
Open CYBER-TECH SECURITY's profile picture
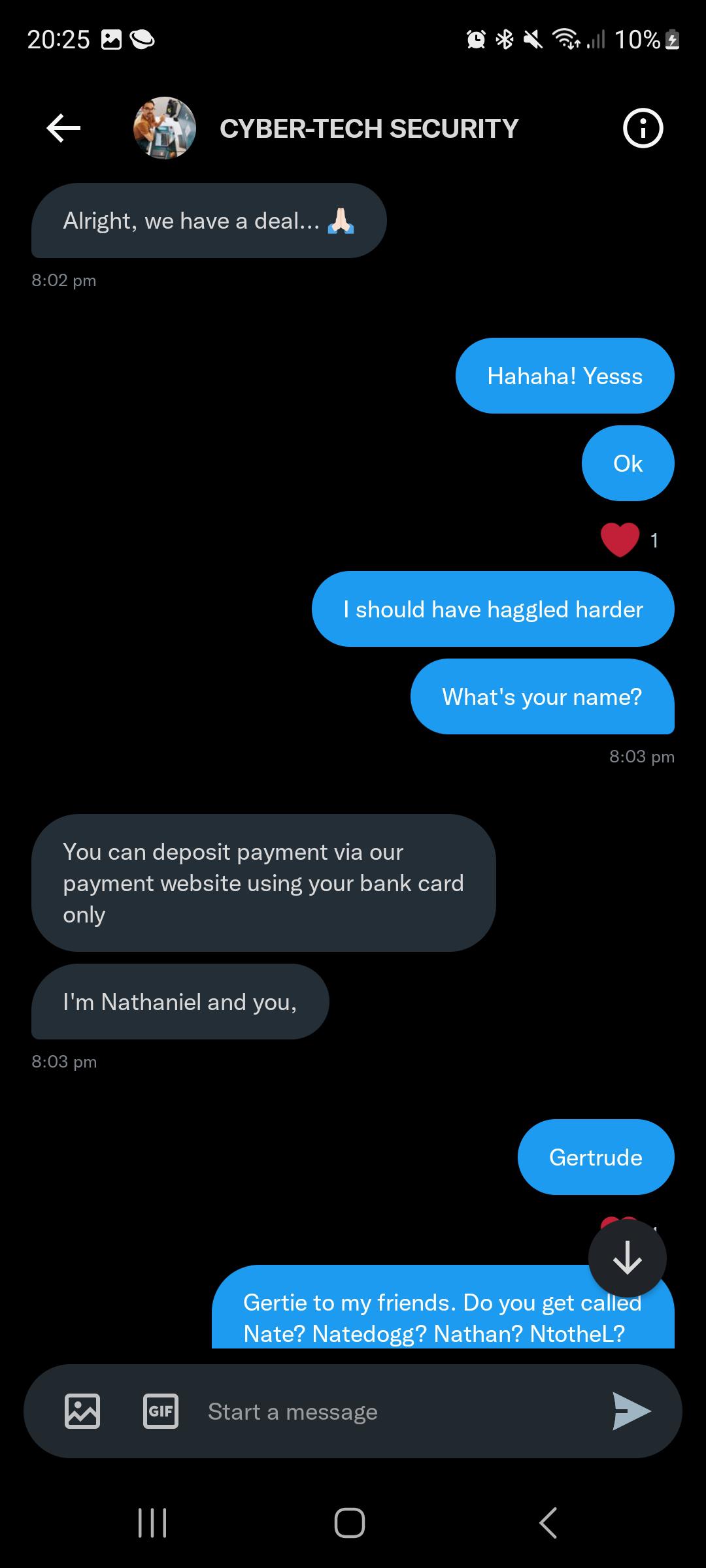165,128
